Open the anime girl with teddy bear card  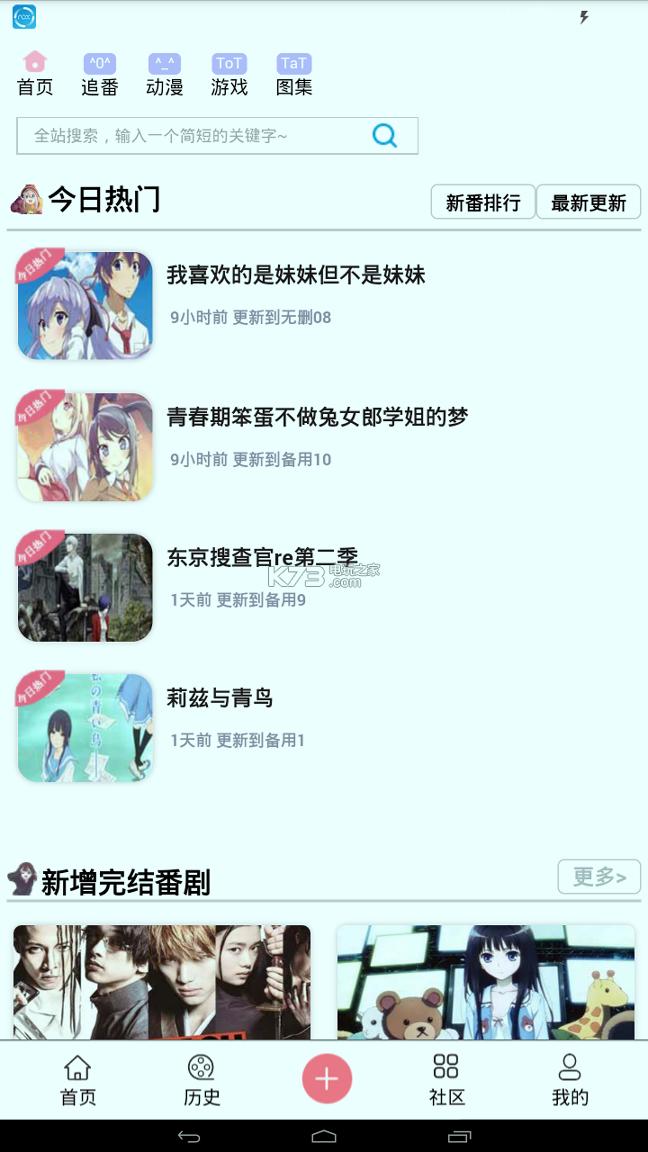485,982
